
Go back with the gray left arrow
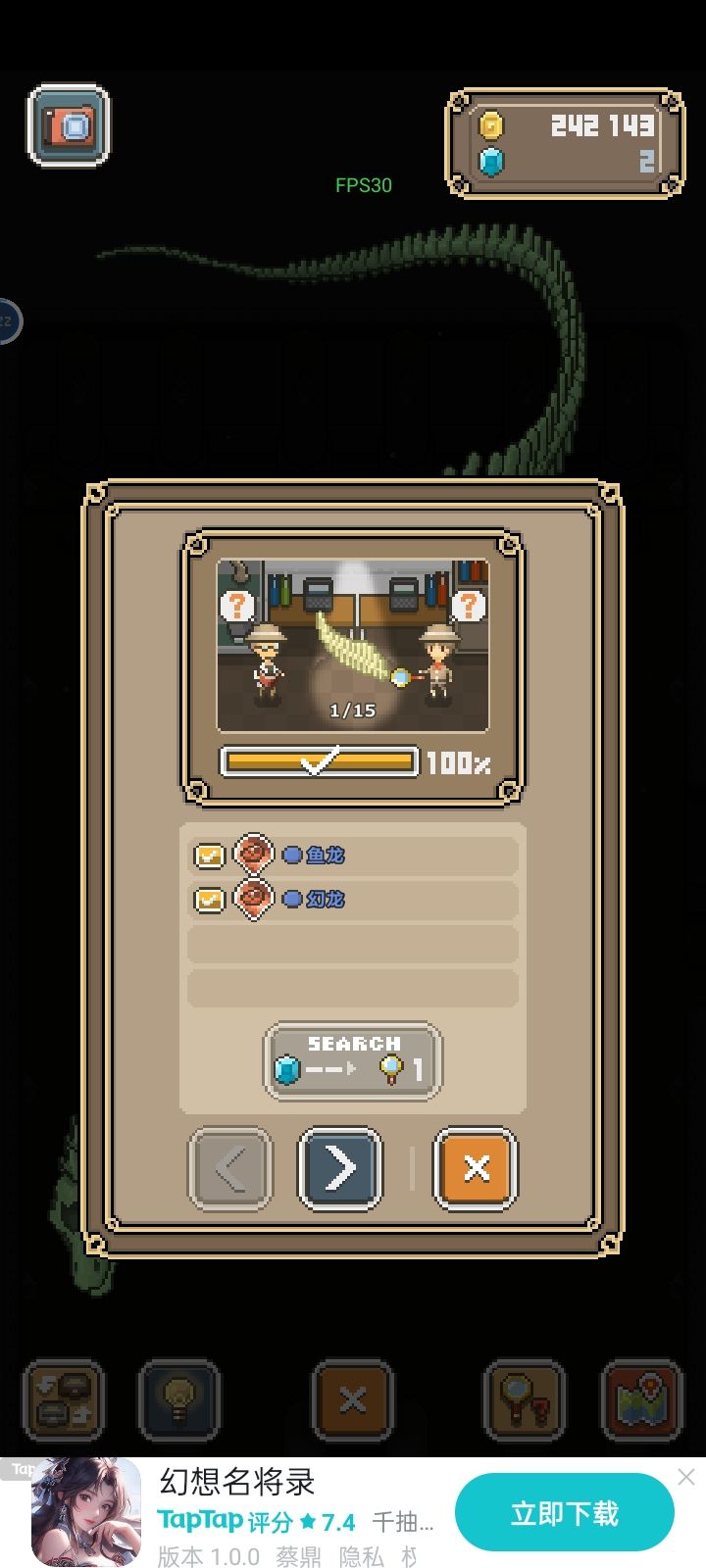229,1168
